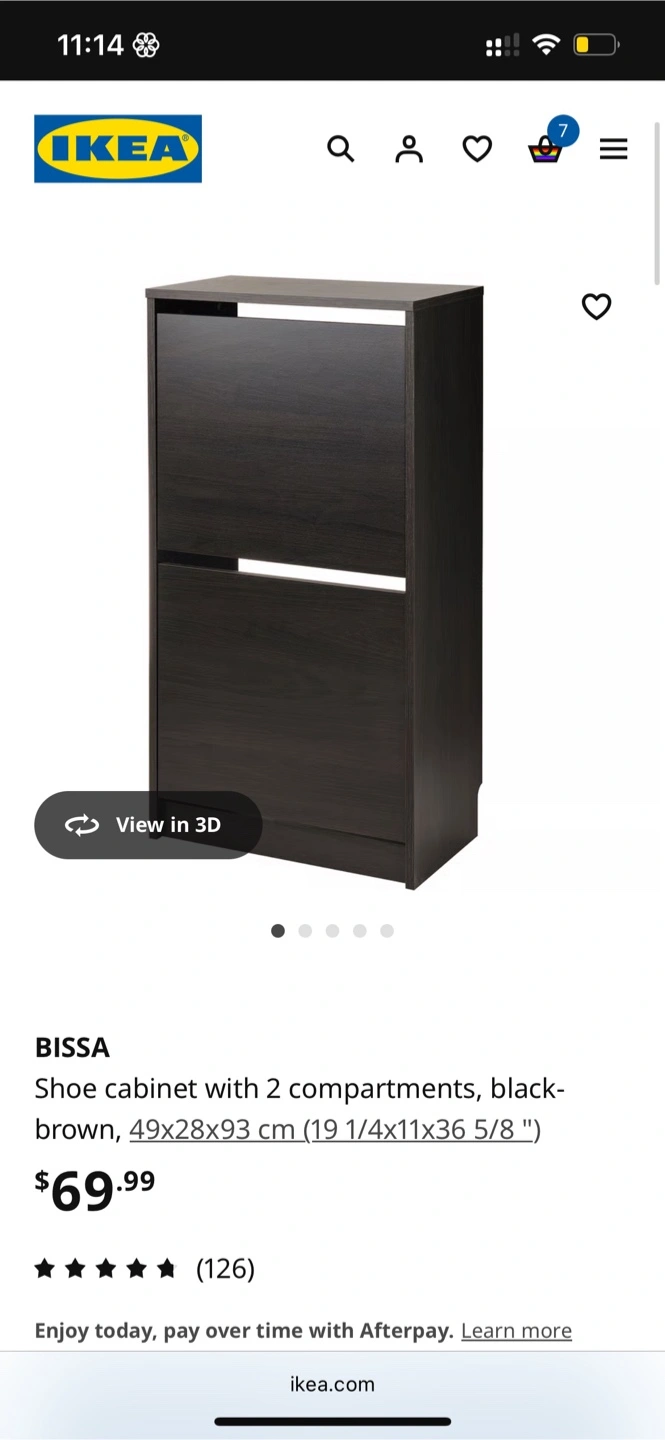Open the favourites heart in the header

click(477, 149)
